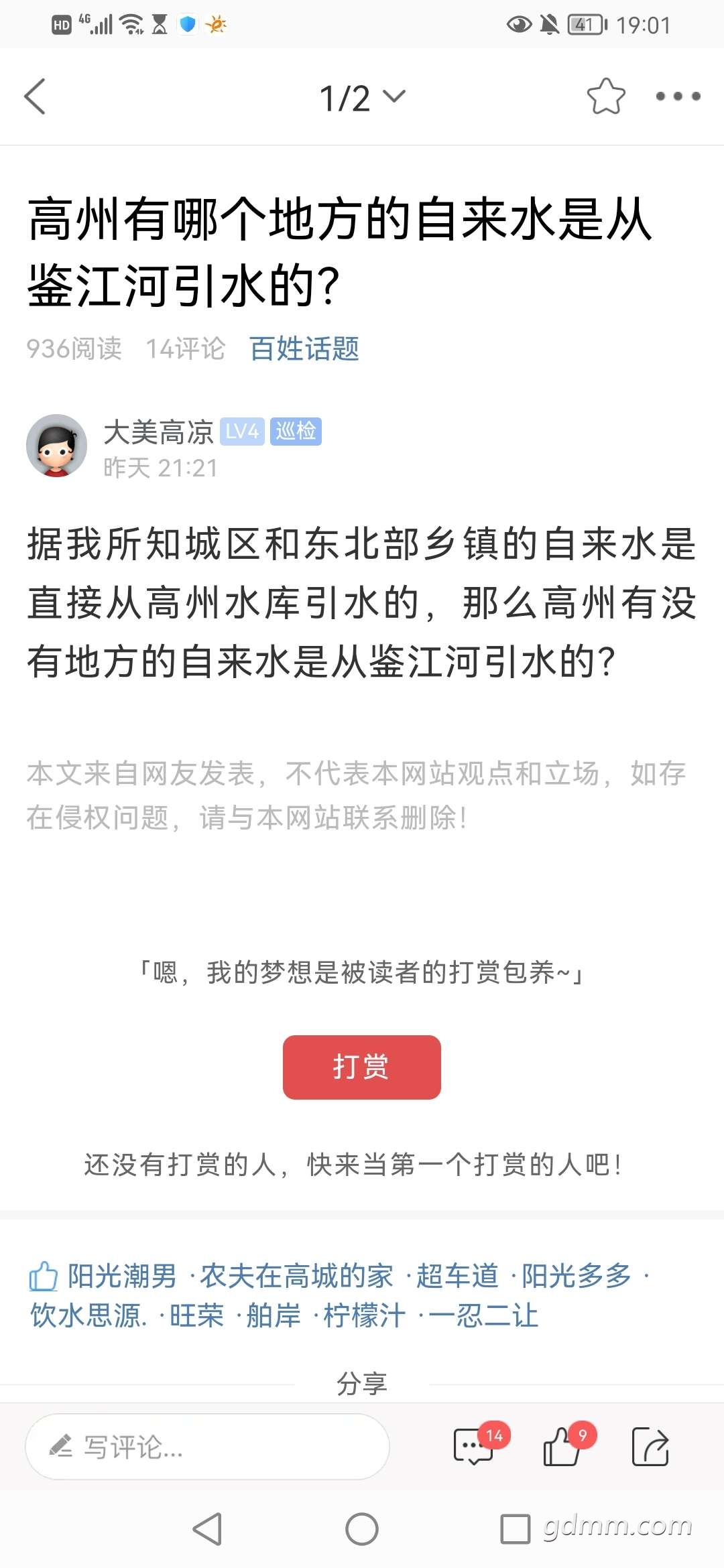The image size is (724, 1568).
Task: Open liker 农夫在高城的家's profile
Action: click(x=297, y=1276)
